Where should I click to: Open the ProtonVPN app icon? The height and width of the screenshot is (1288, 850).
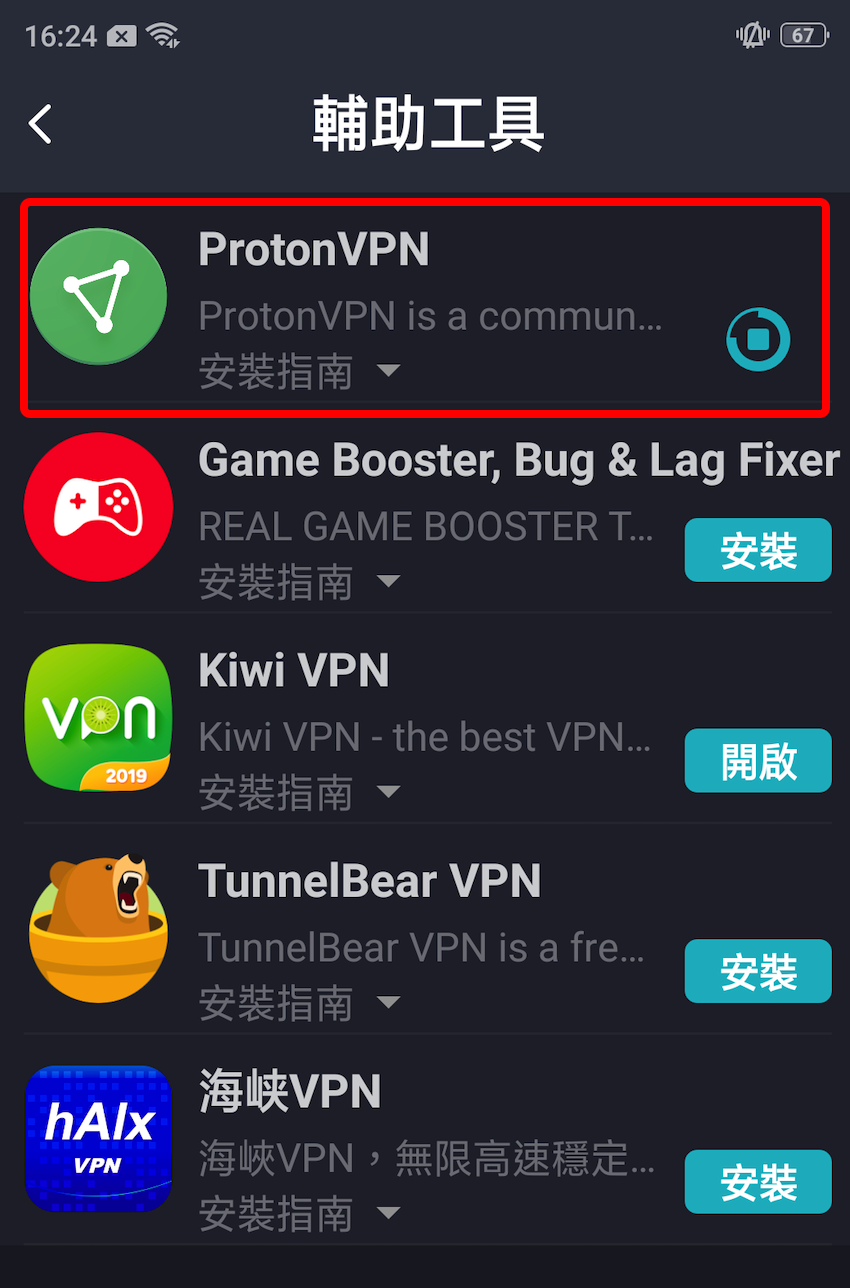98,295
